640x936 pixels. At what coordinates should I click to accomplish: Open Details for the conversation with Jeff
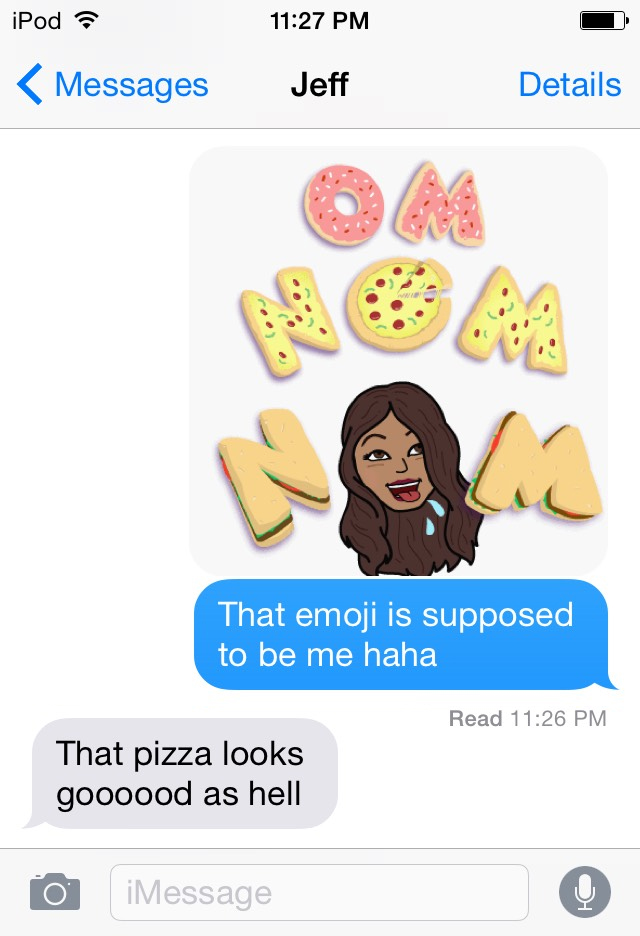569,85
